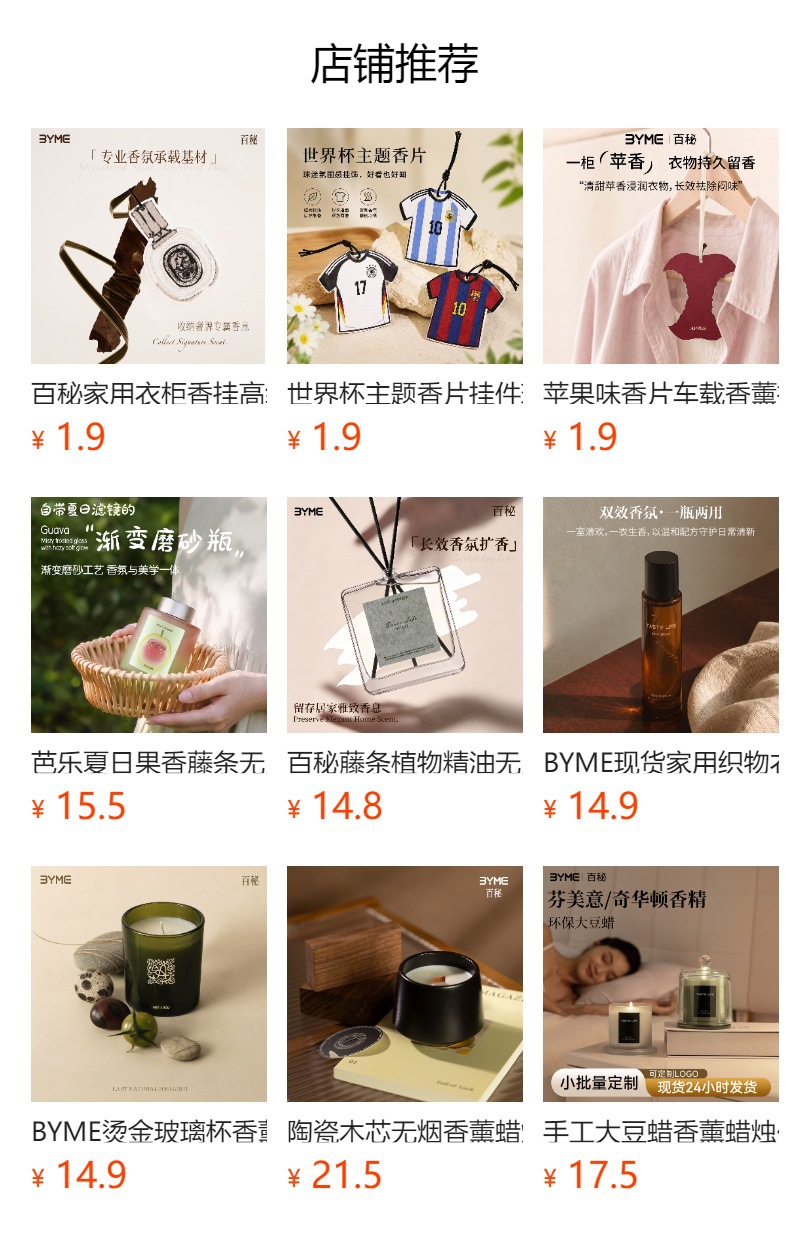The image size is (790, 1236).
Task: Select the 芭乐夏日果香藤条 product card
Action: point(149,662)
